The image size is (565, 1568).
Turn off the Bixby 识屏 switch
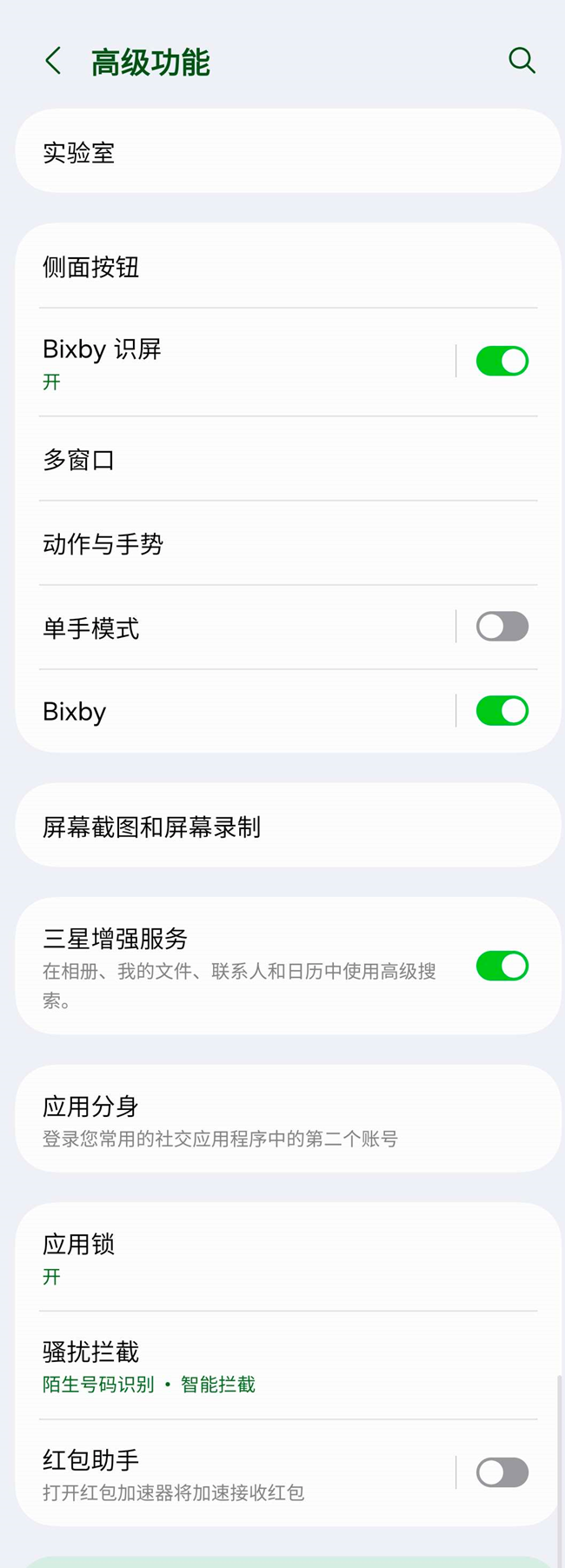tap(502, 361)
